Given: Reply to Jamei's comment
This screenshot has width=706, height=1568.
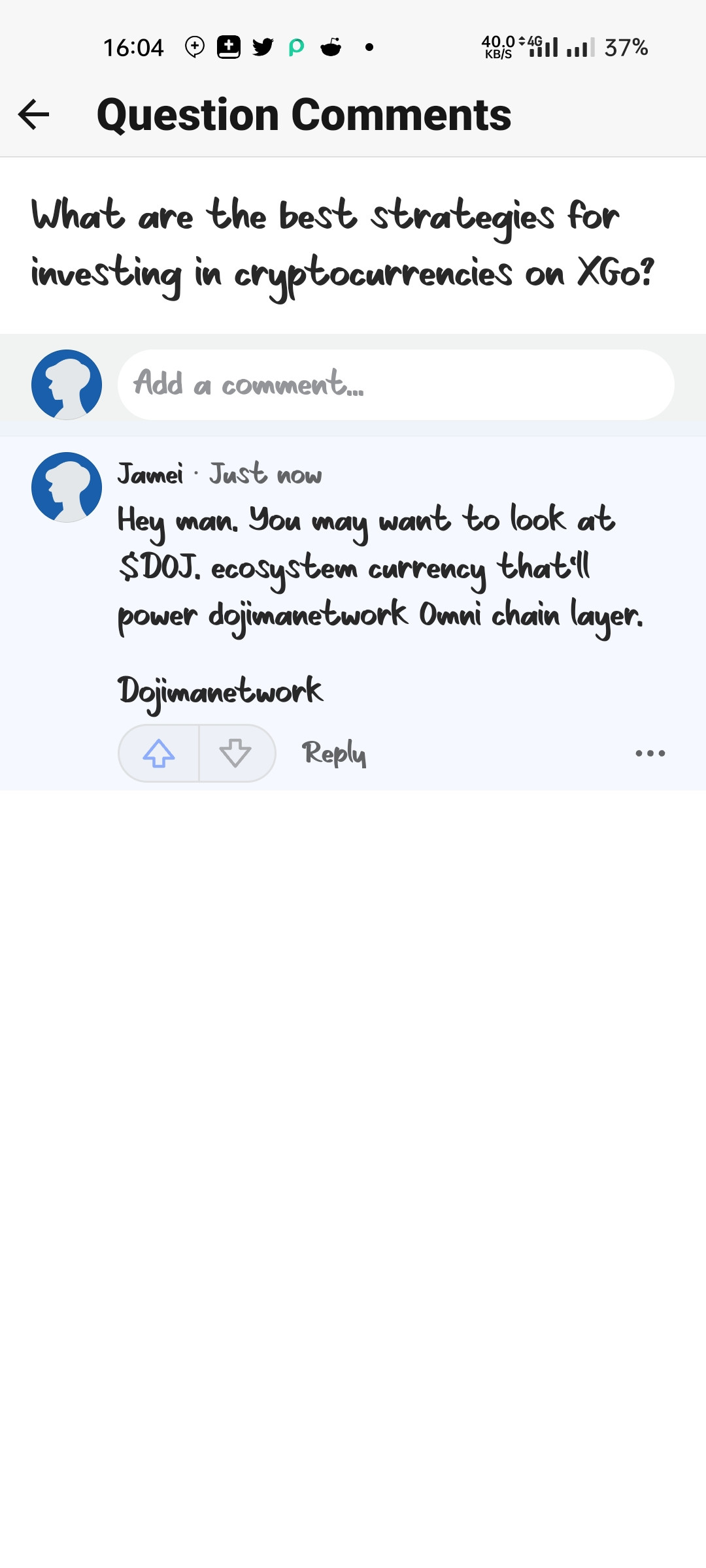Looking at the screenshot, I should tap(333, 753).
